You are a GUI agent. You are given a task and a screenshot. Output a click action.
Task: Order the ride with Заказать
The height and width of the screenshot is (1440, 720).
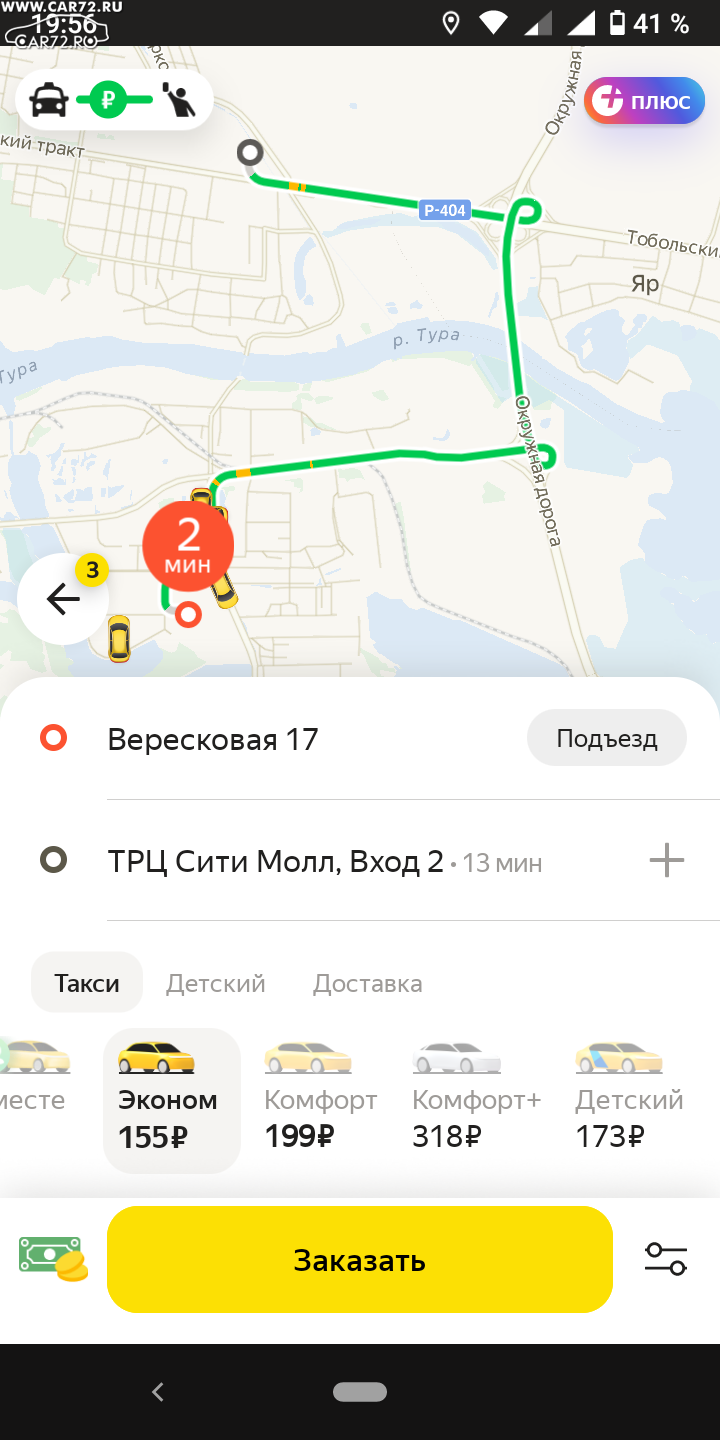coord(360,1260)
